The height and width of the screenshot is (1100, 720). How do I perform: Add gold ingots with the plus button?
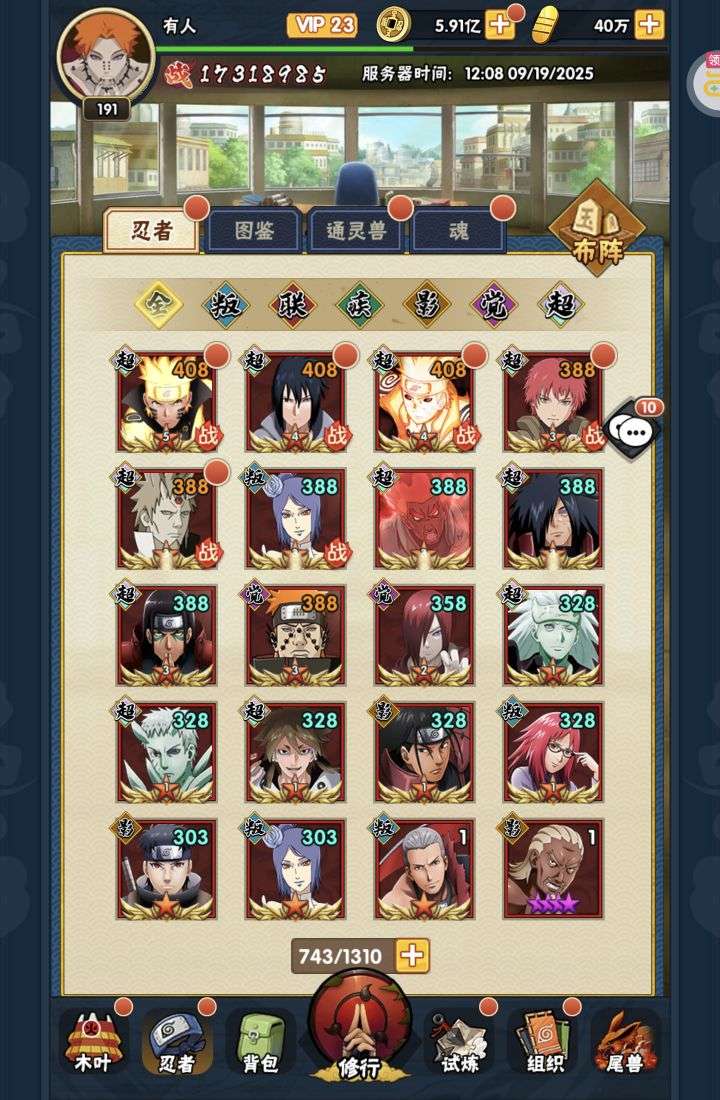(x=649, y=25)
